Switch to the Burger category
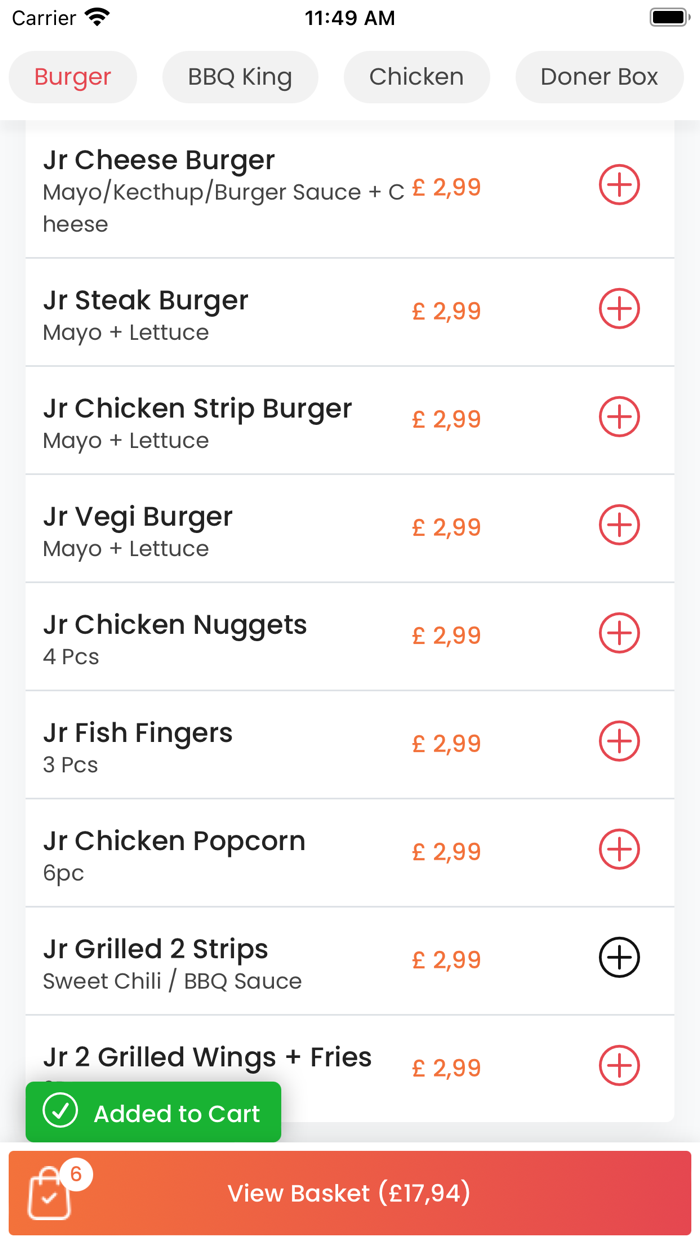This screenshot has height=1244, width=700. tap(72, 77)
